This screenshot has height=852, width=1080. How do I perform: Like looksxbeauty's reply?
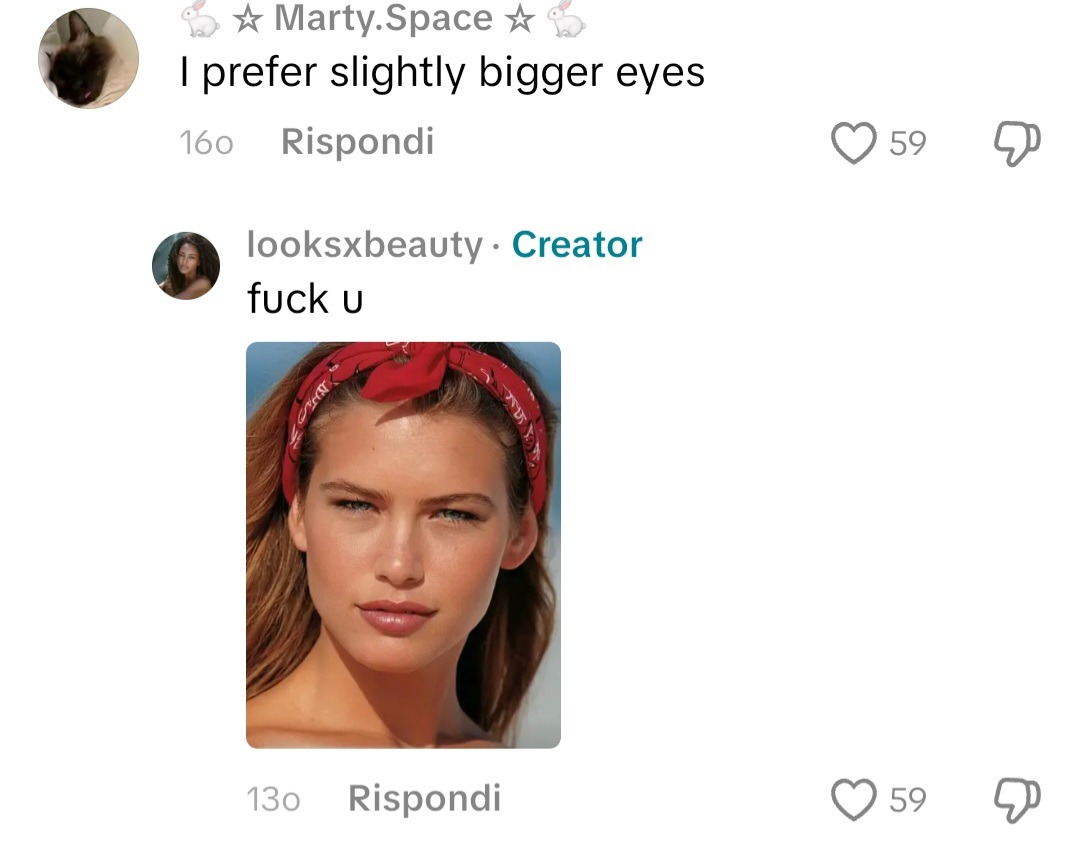point(853,799)
